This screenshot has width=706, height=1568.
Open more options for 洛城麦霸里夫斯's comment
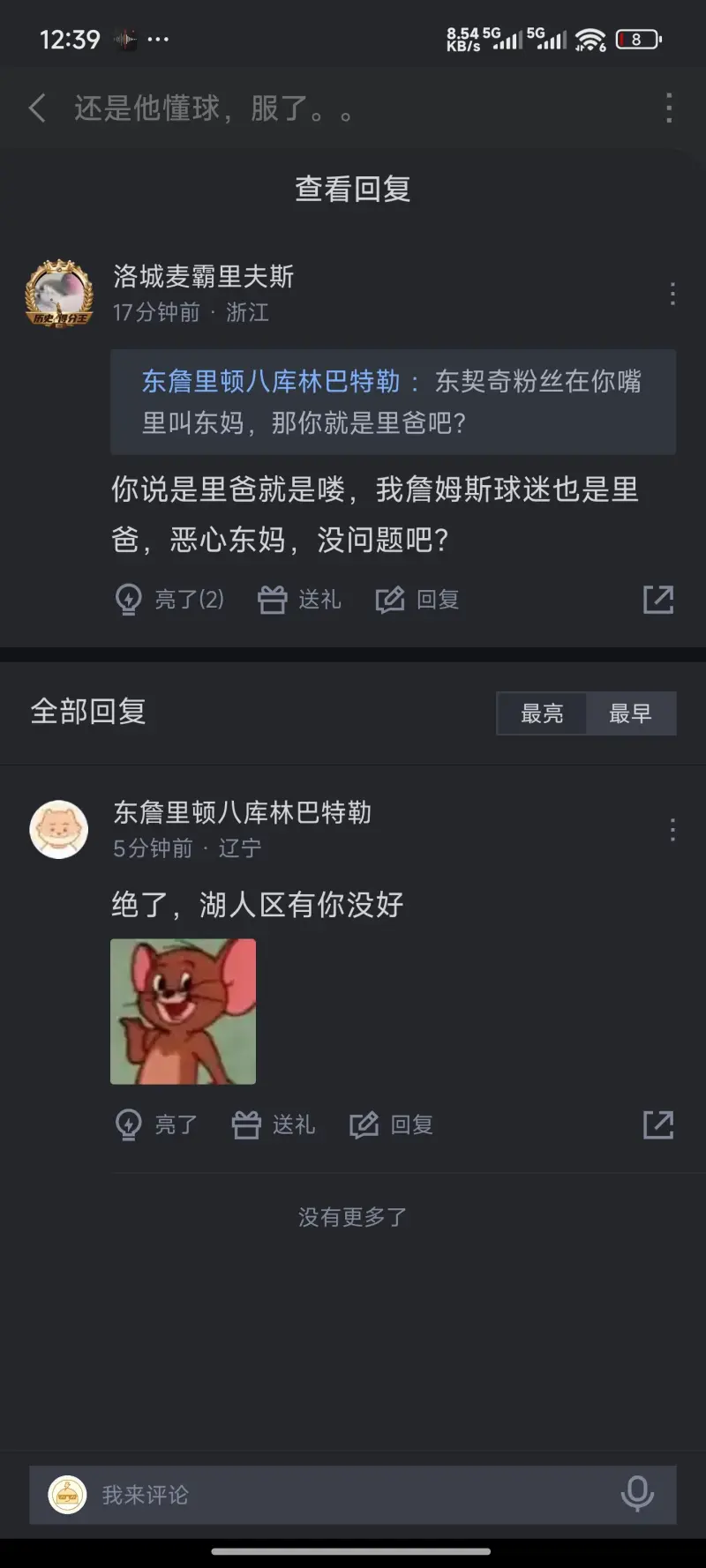pyautogui.click(x=672, y=294)
